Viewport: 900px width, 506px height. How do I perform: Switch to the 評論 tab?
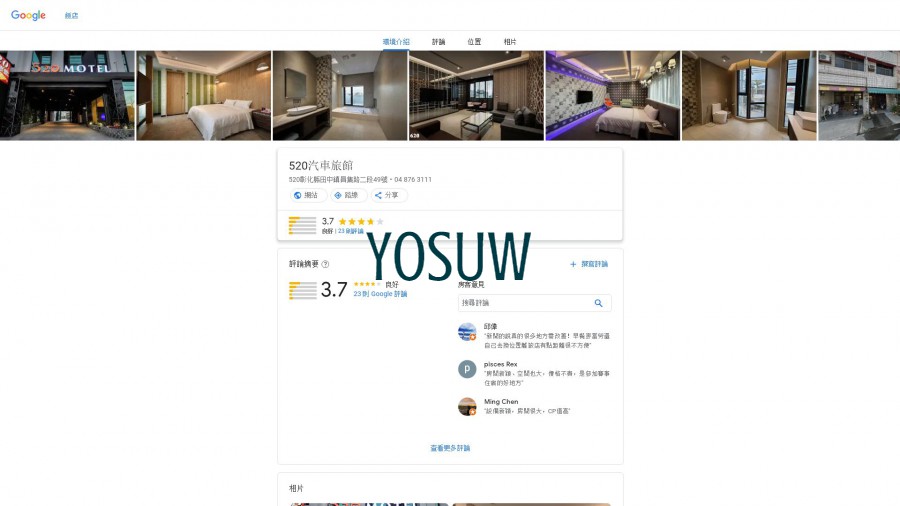[439, 42]
